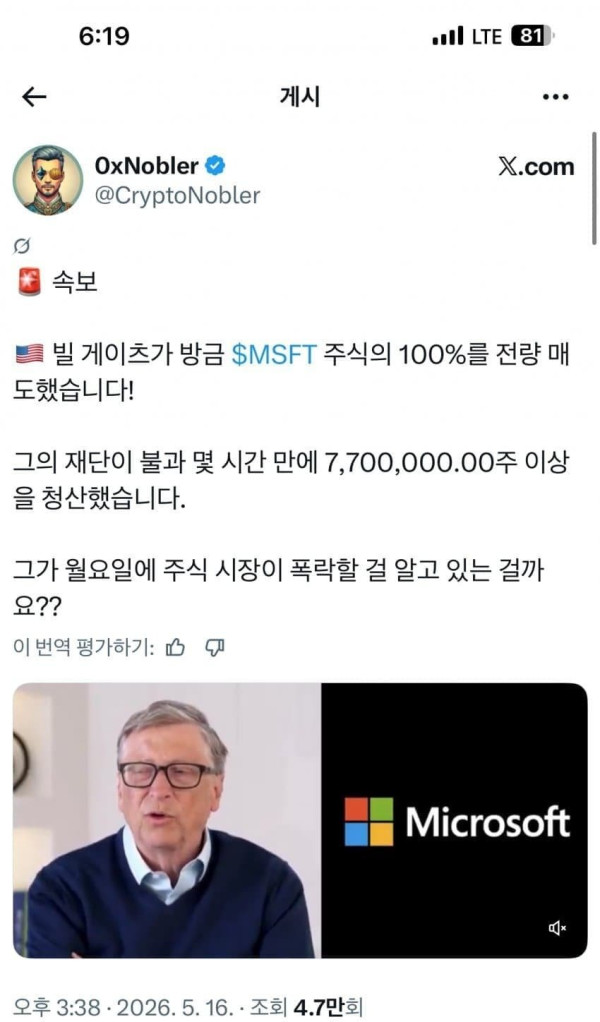Unmute the video with speaker icon
This screenshot has height=1022, width=600.
click(558, 928)
